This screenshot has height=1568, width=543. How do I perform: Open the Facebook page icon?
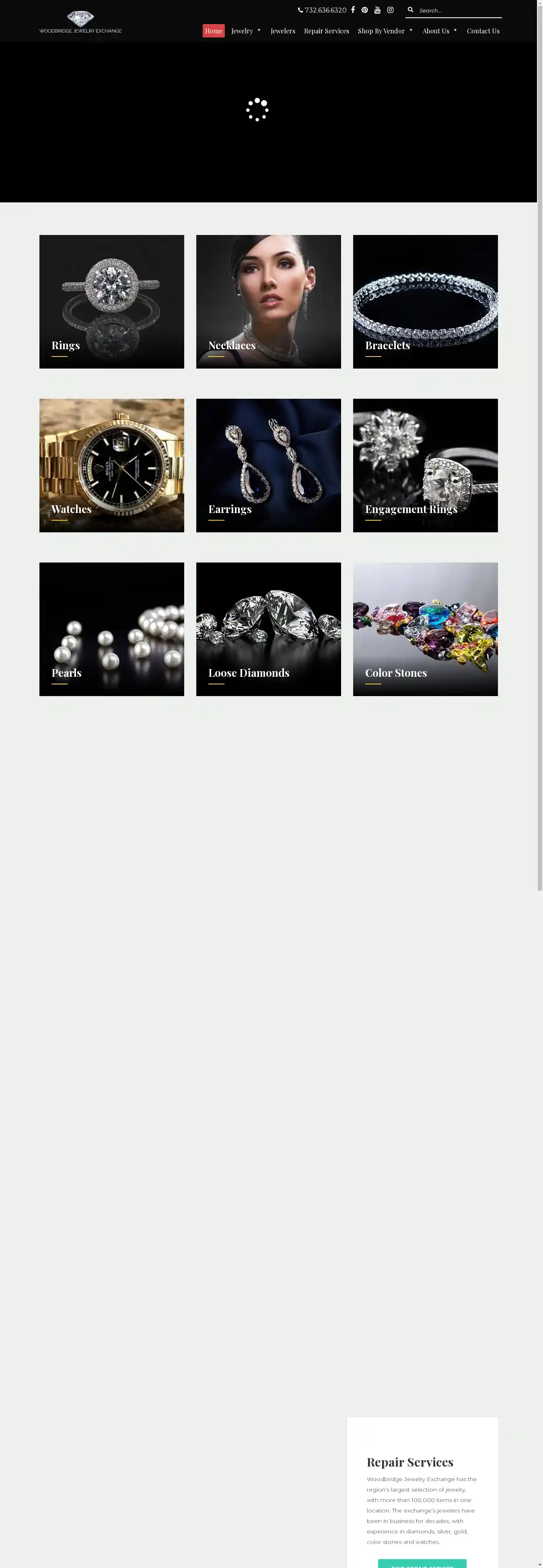pyautogui.click(x=352, y=10)
